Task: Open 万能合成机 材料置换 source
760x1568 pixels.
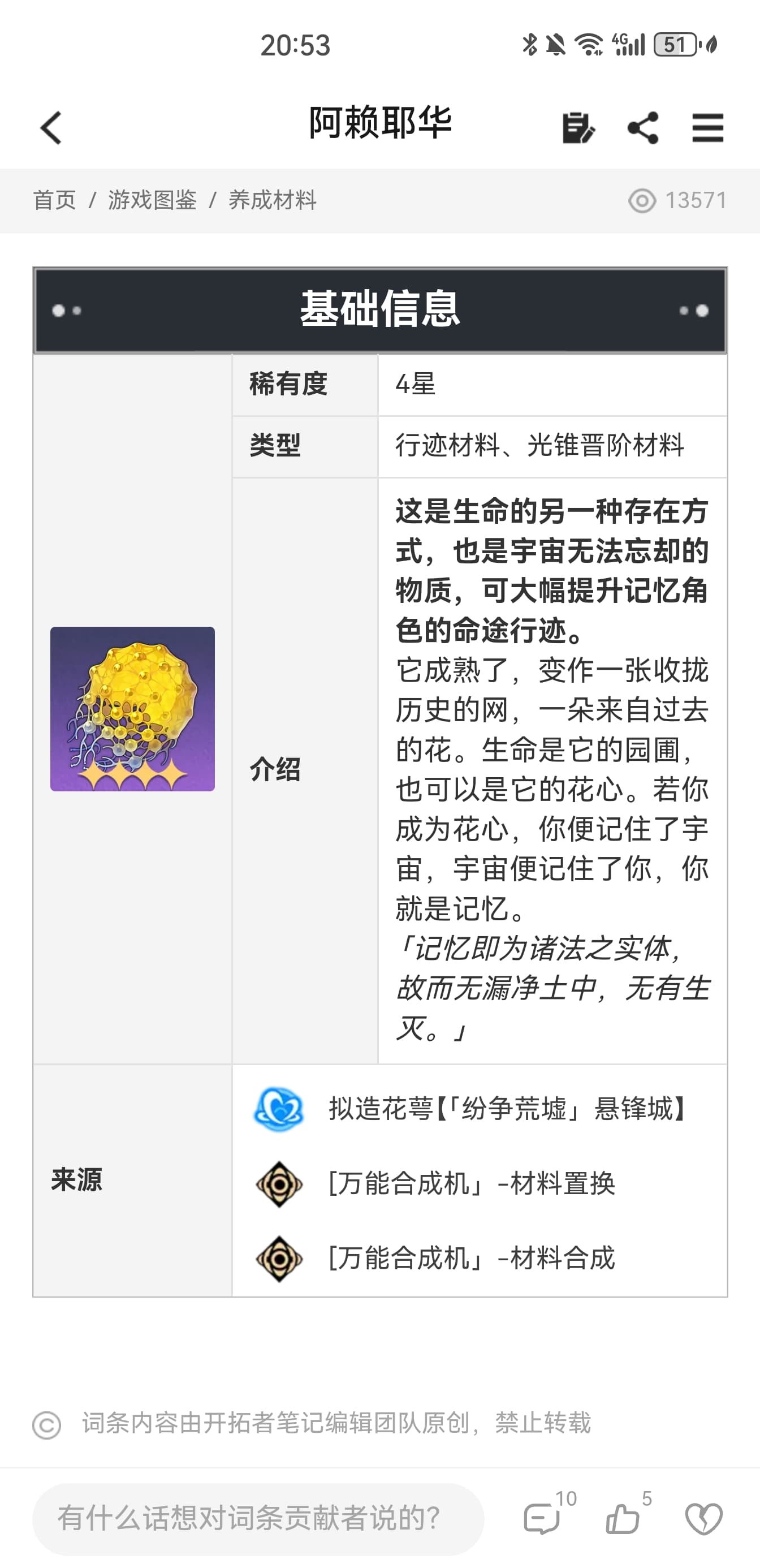Action: click(472, 1184)
